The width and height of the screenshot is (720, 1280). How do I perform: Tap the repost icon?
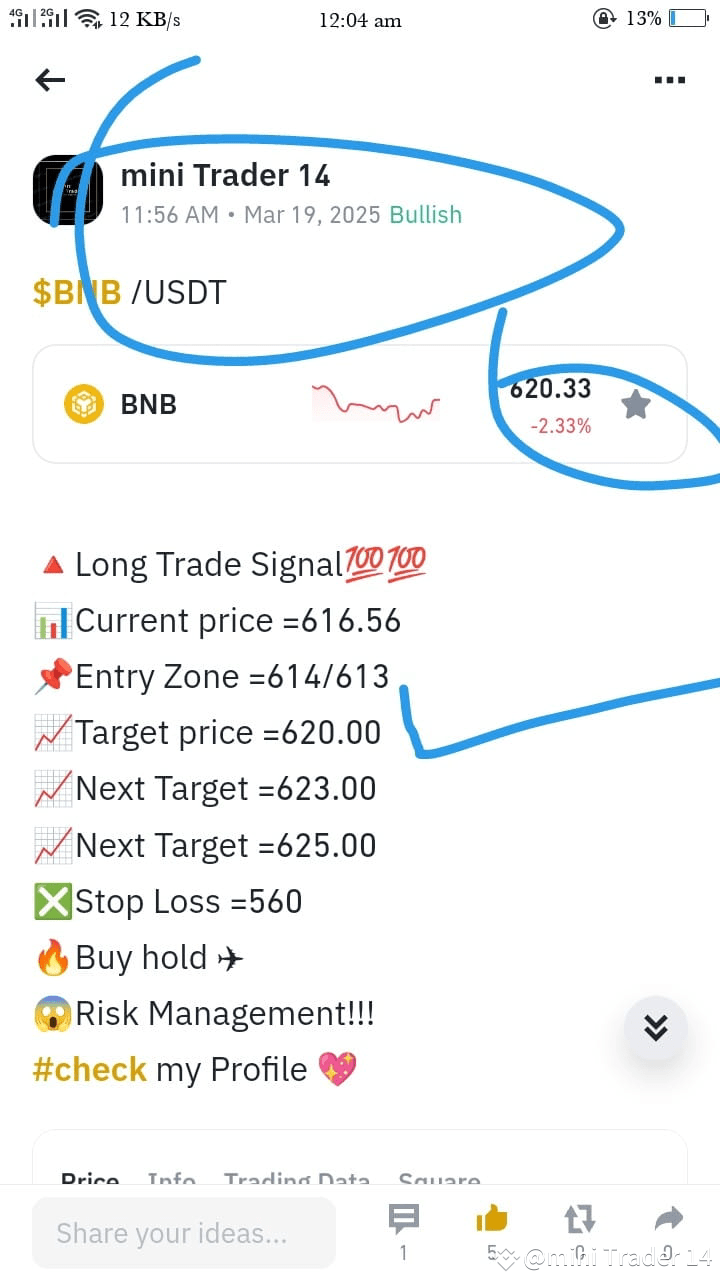coord(580,1218)
